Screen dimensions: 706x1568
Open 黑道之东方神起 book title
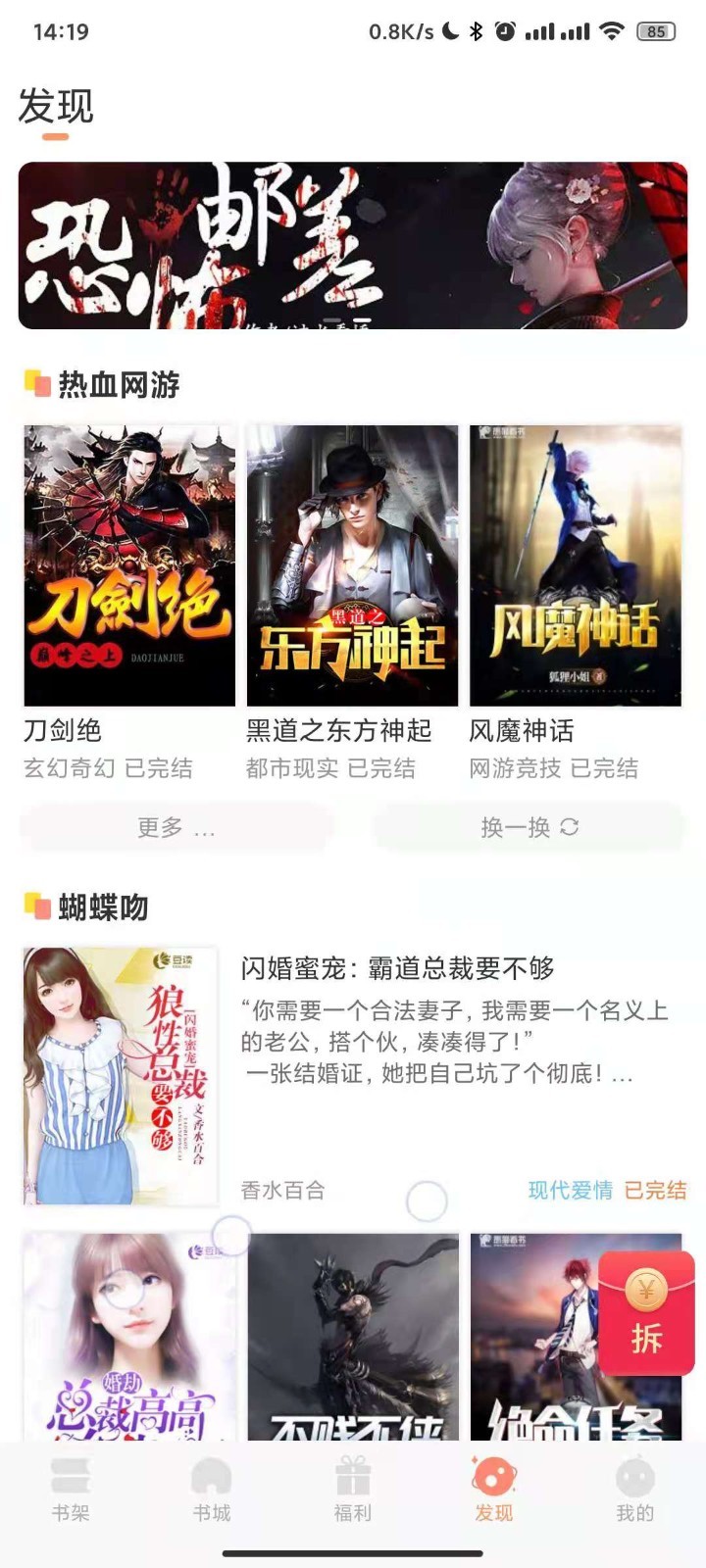(338, 731)
